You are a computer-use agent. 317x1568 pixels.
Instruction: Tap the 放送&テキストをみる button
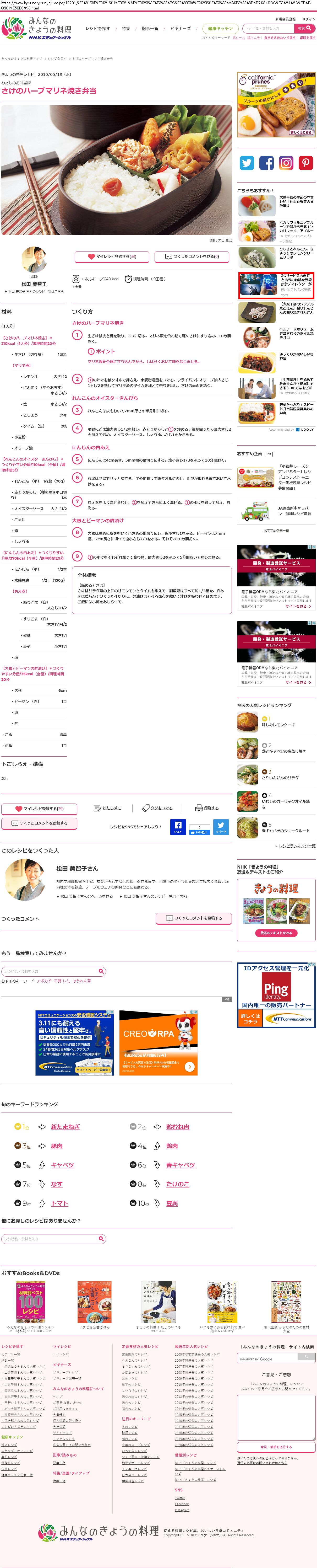click(x=276, y=932)
